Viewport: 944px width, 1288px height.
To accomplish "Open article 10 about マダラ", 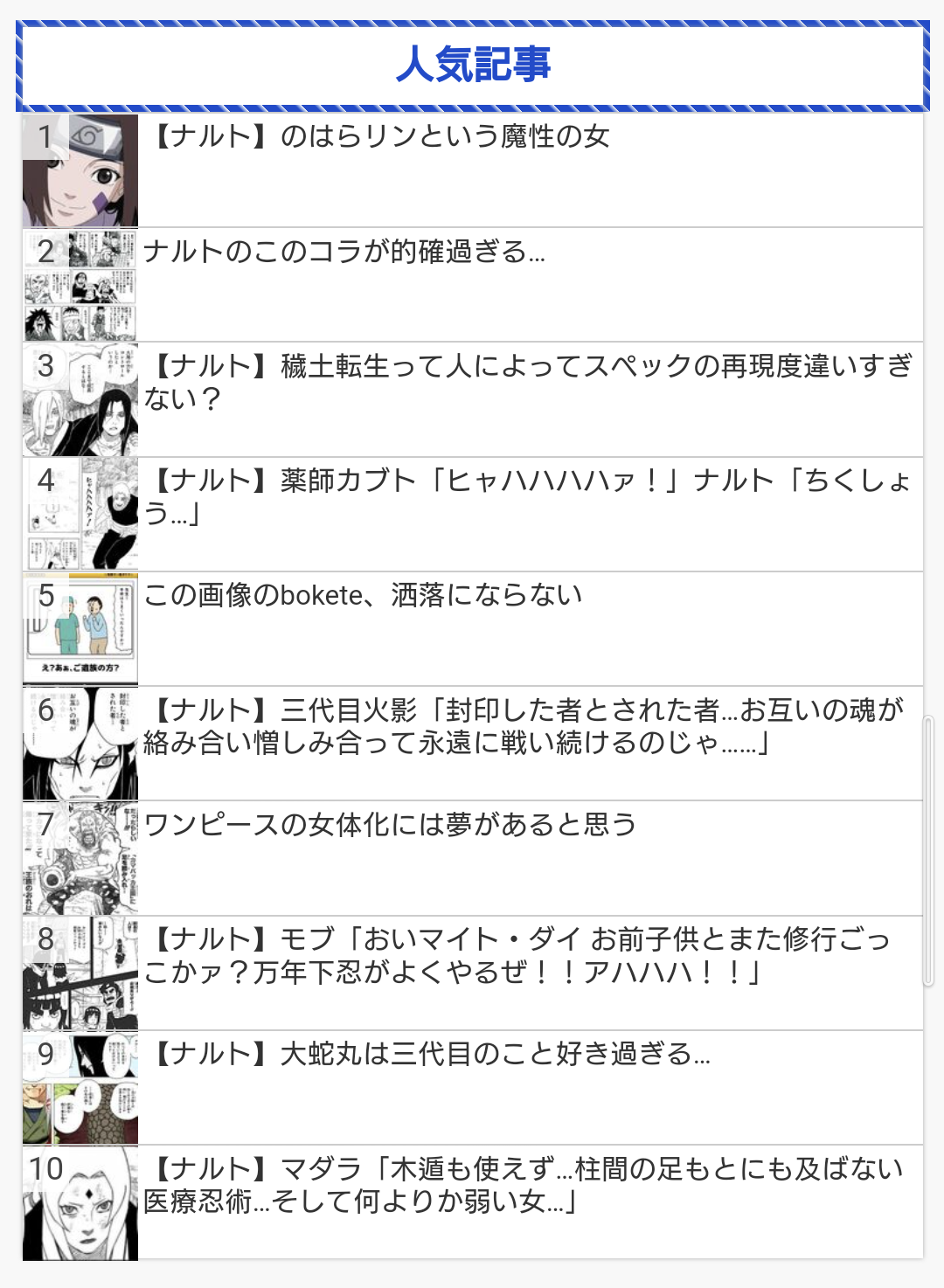I will click(x=472, y=1202).
